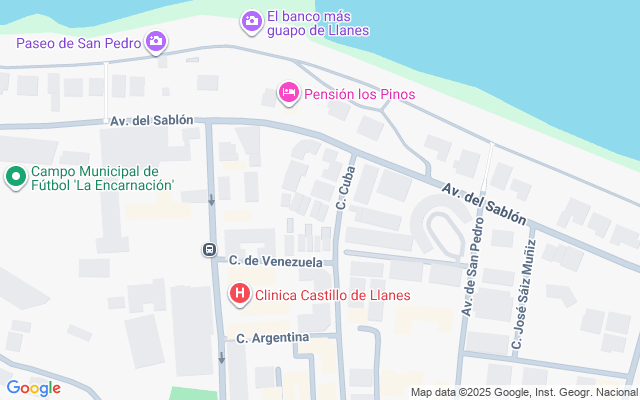Open the Paseo de San Pedro marker
Image resolution: width=640 pixels, height=400 pixels.
pyautogui.click(x=156, y=42)
